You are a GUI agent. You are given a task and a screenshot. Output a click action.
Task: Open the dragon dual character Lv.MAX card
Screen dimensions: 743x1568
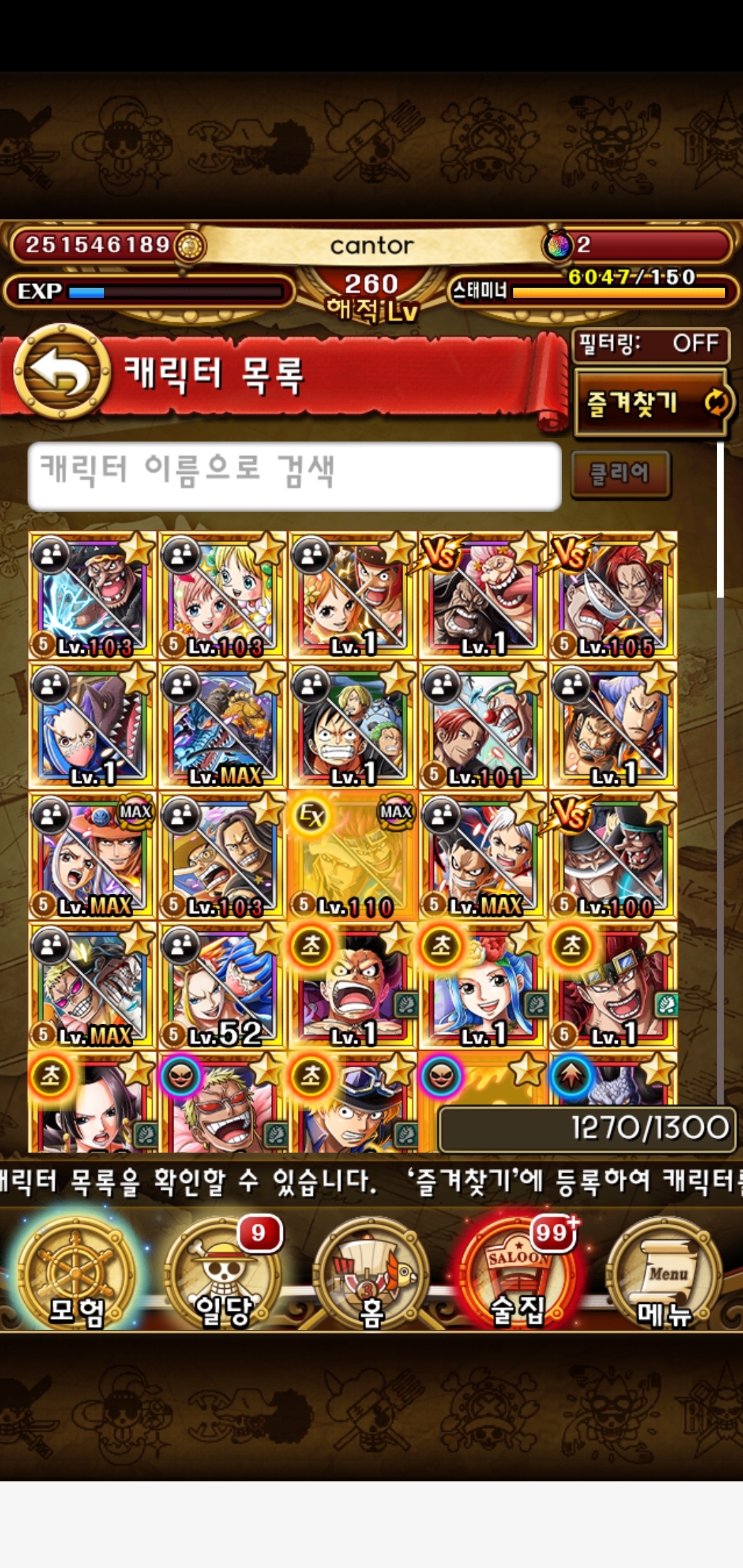point(222,726)
